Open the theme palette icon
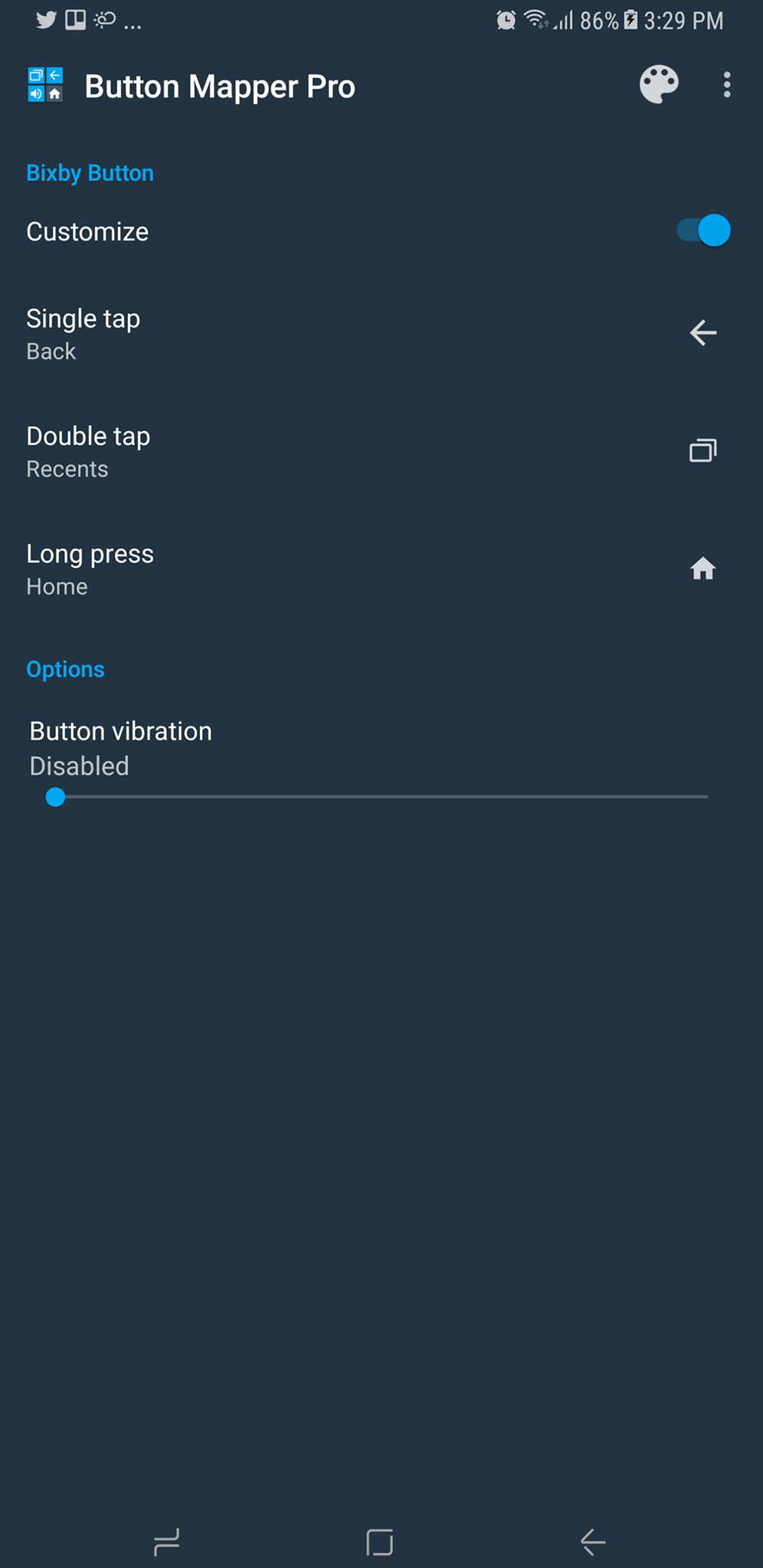The image size is (763, 1568). [658, 85]
